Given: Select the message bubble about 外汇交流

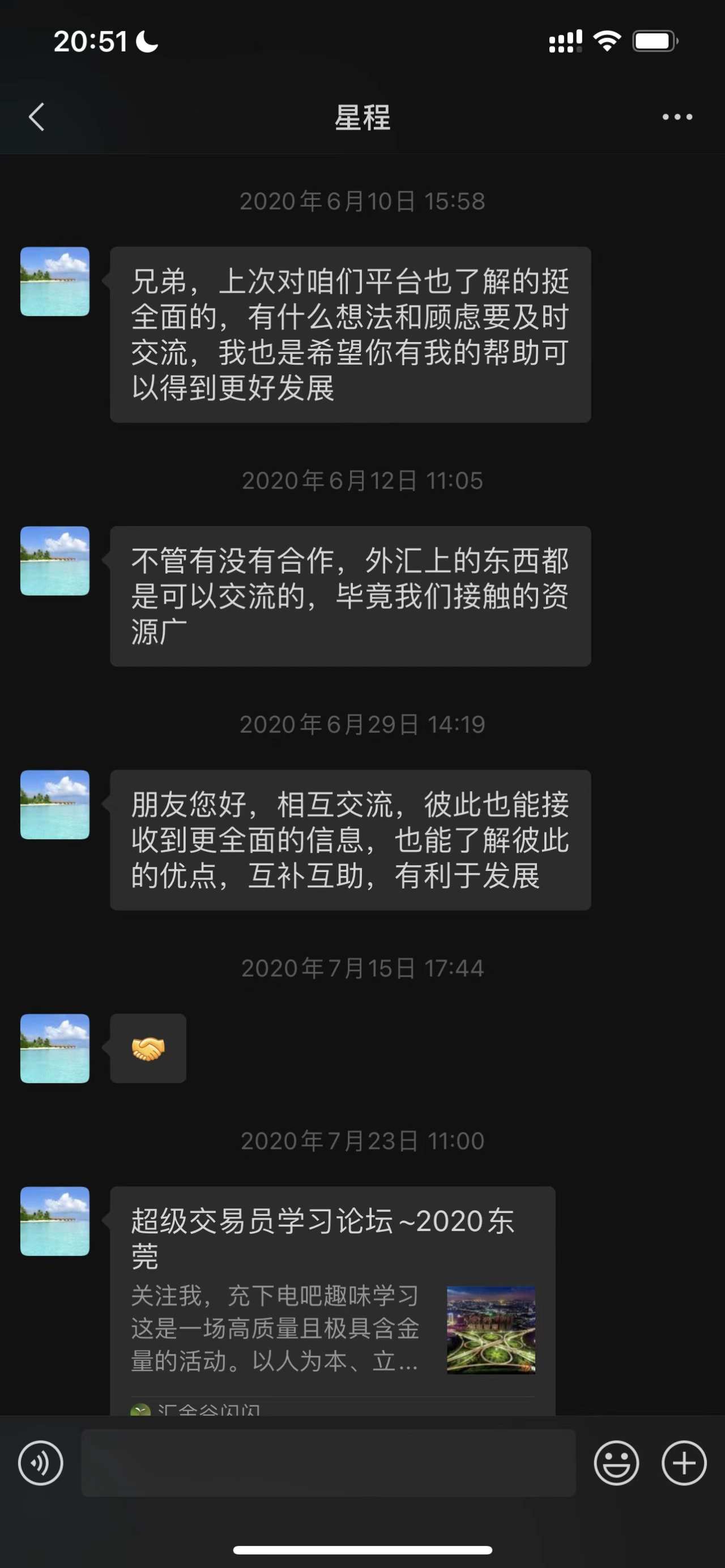Looking at the screenshot, I should click(x=349, y=595).
